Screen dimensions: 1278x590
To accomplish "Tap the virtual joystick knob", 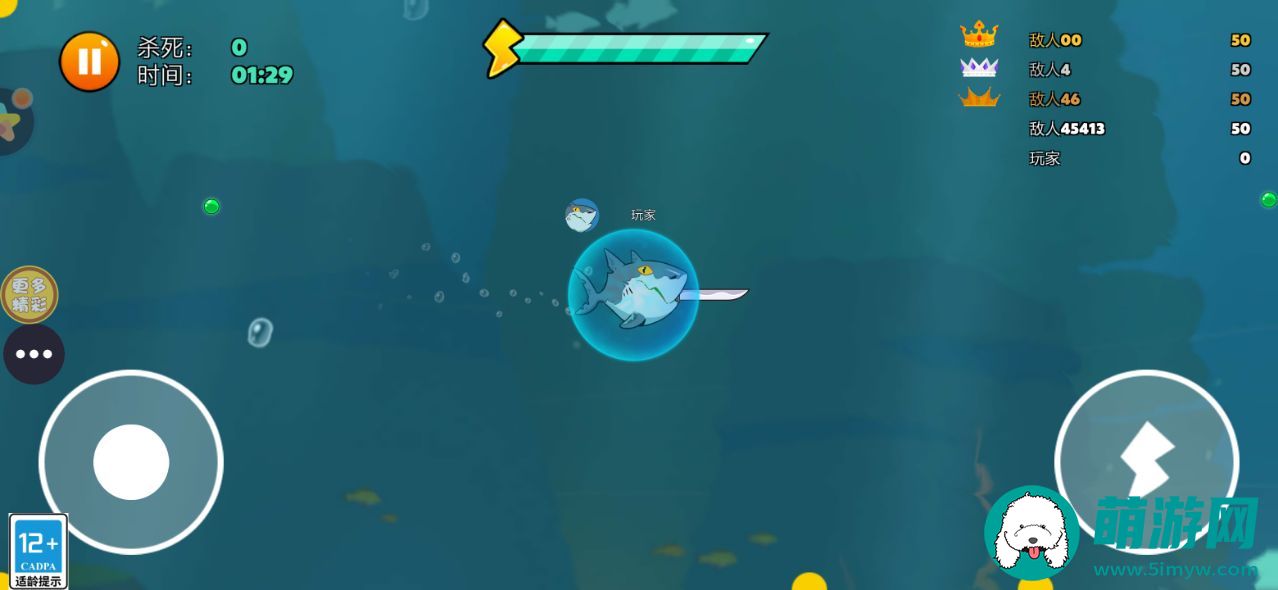I will tap(131, 462).
